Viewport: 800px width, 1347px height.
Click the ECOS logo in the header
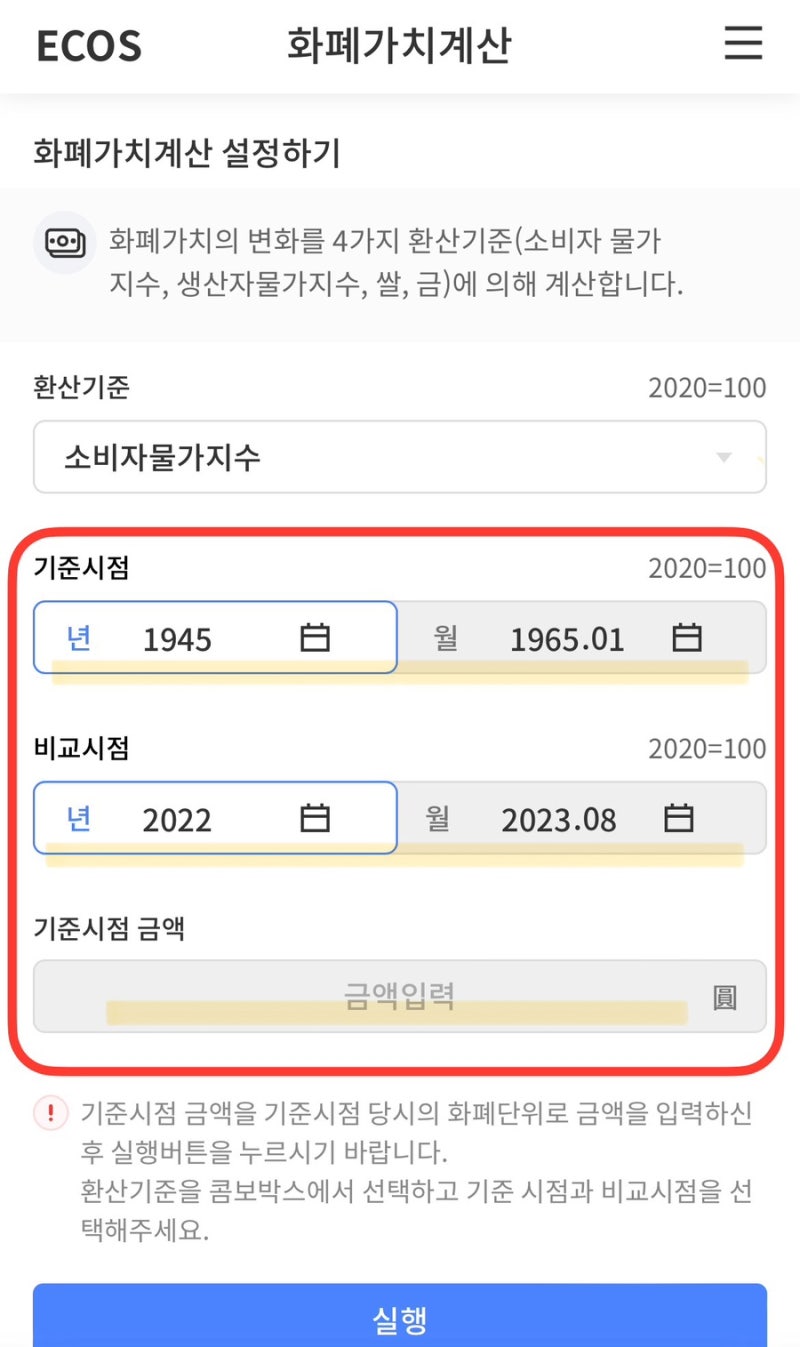pos(89,45)
